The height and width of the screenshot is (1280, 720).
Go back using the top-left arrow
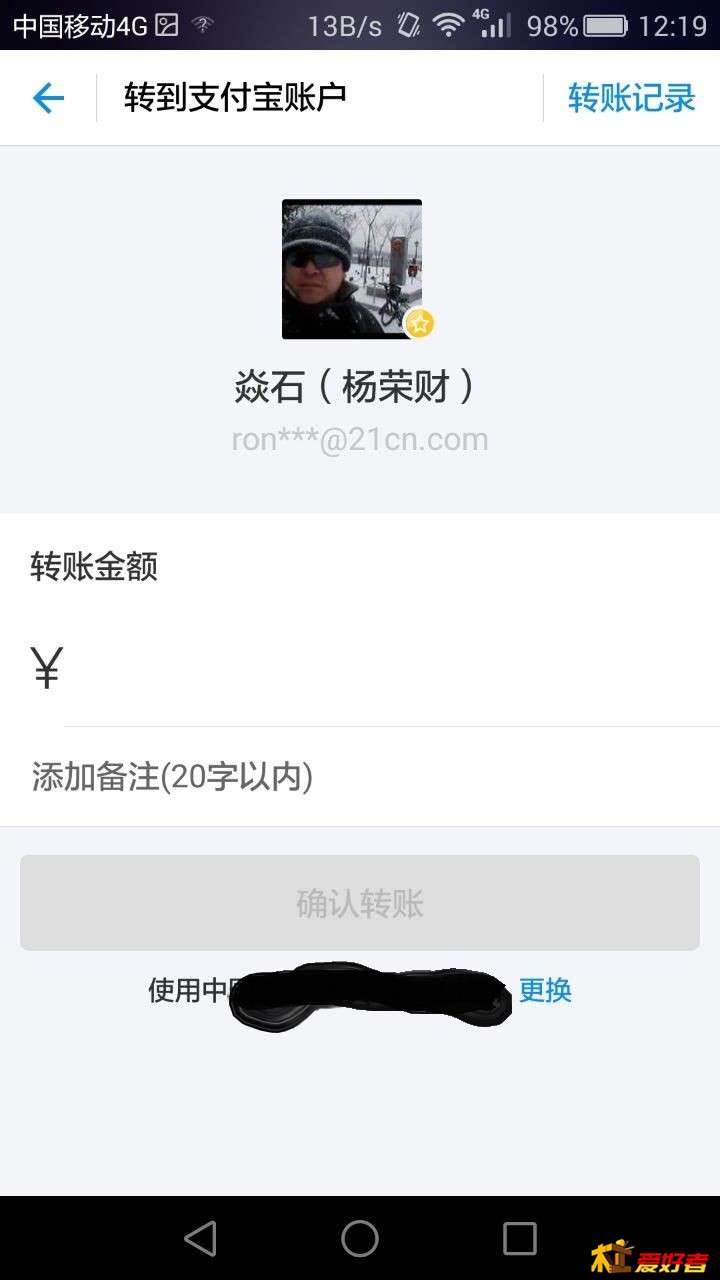[x=48, y=98]
